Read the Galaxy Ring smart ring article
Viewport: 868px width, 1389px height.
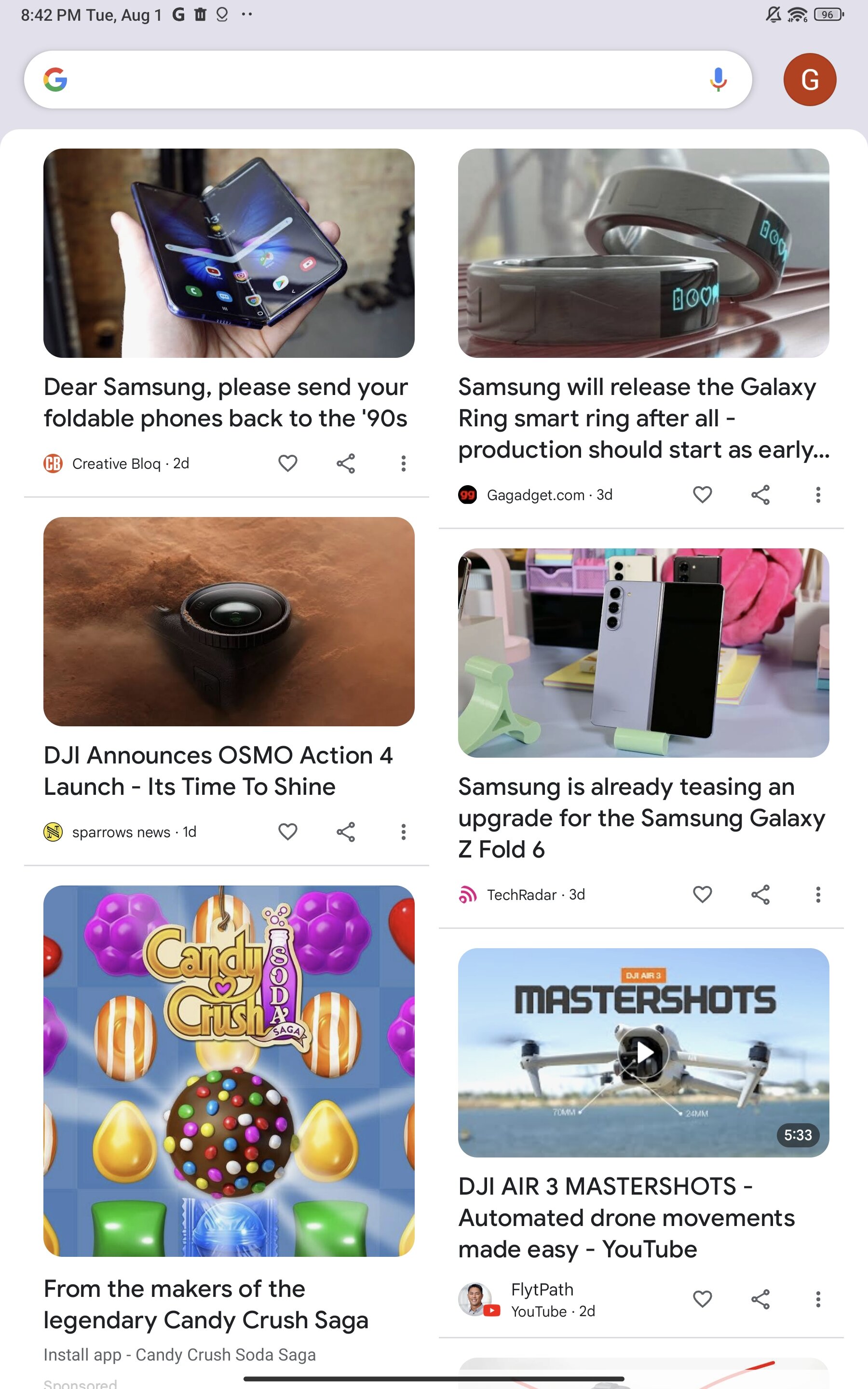click(643, 418)
